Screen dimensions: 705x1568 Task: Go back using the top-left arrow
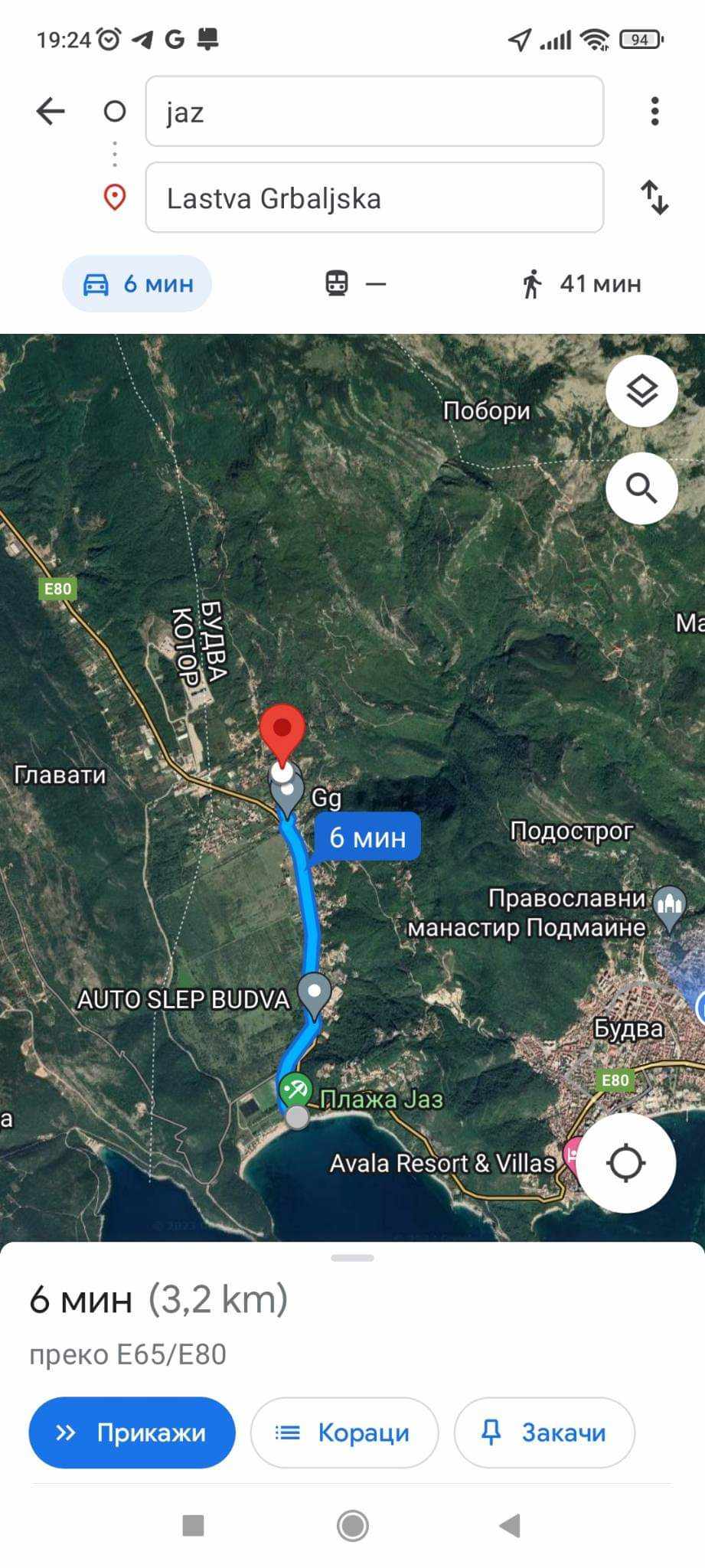51,112
